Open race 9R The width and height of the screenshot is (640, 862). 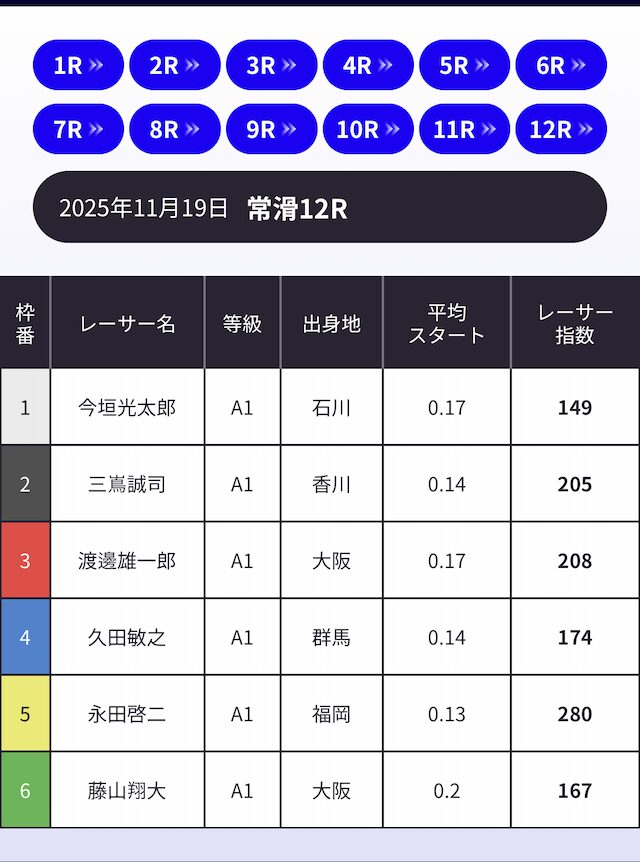click(x=272, y=129)
